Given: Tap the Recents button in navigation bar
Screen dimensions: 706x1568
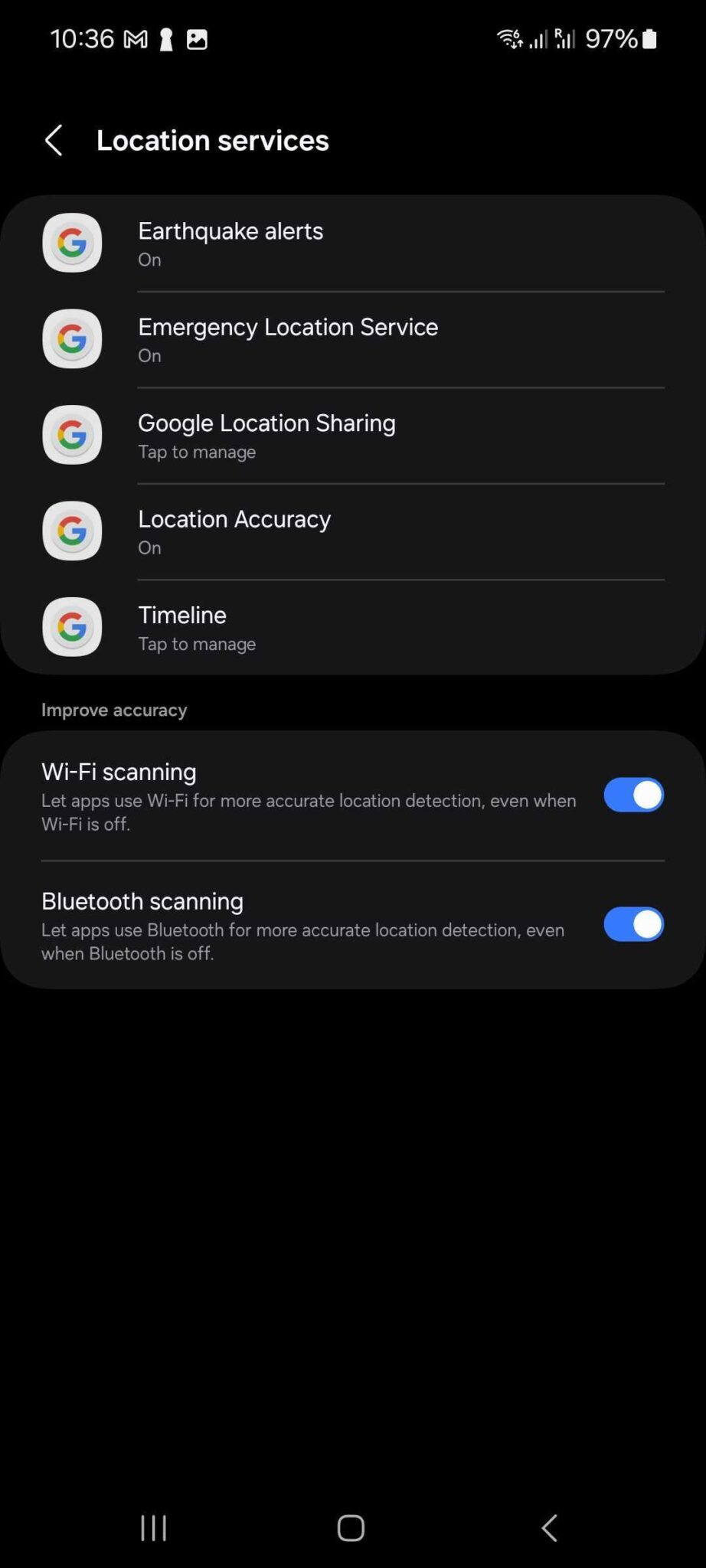Looking at the screenshot, I should [152, 1528].
